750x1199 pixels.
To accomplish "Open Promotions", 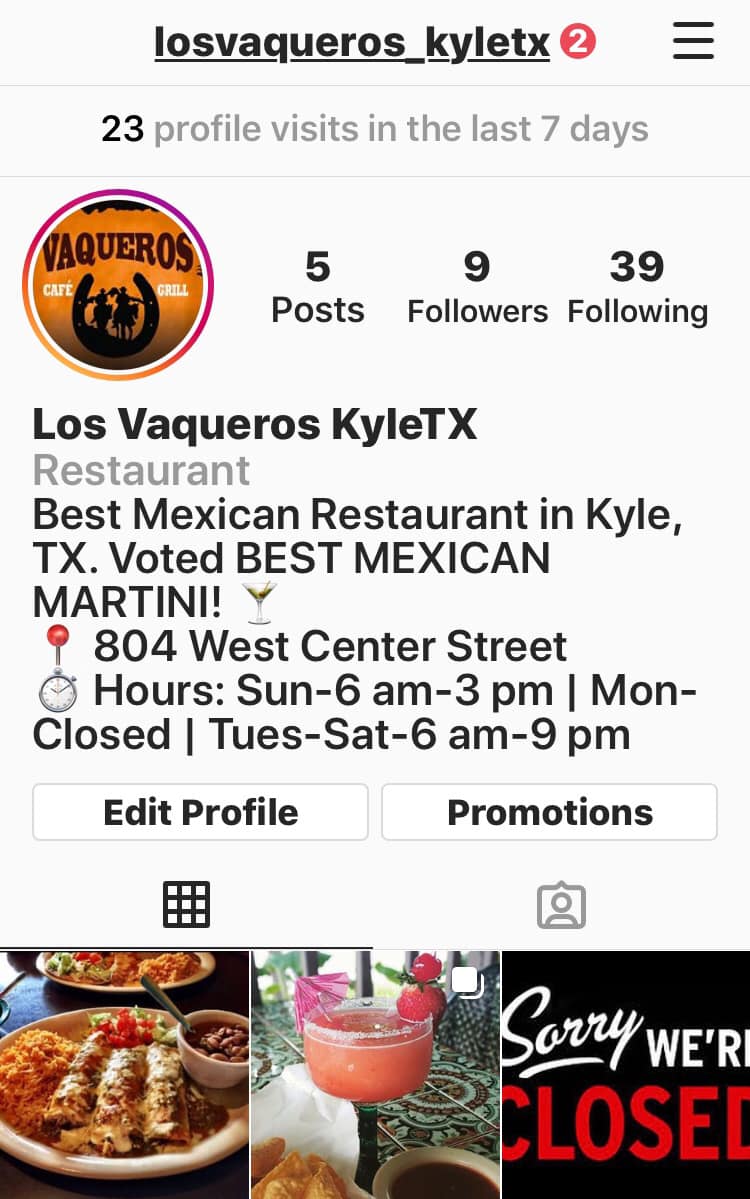I will tap(549, 811).
